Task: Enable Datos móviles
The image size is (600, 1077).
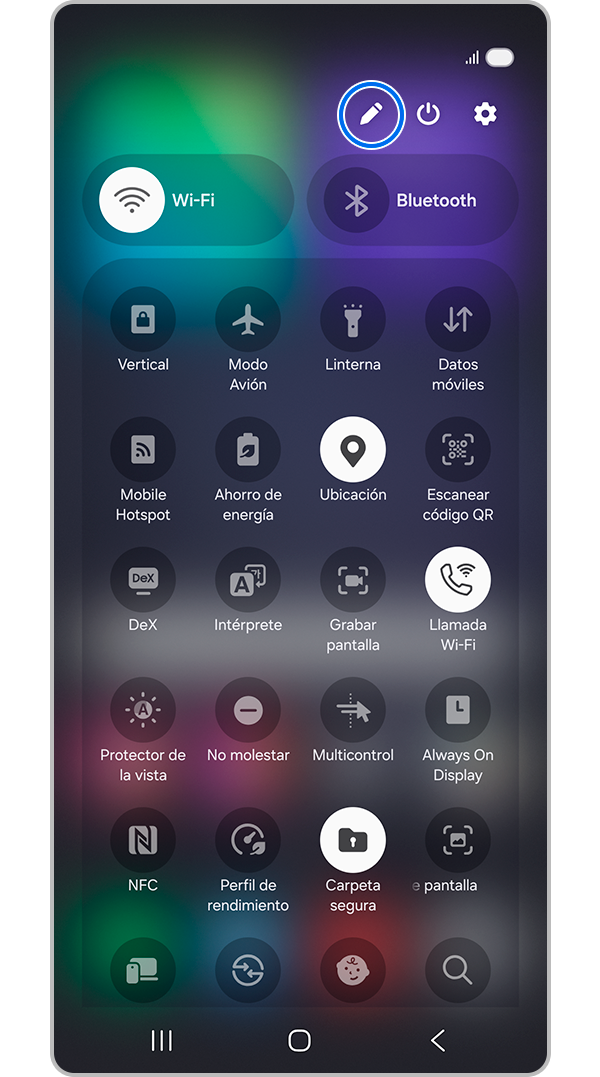Action: [457, 320]
